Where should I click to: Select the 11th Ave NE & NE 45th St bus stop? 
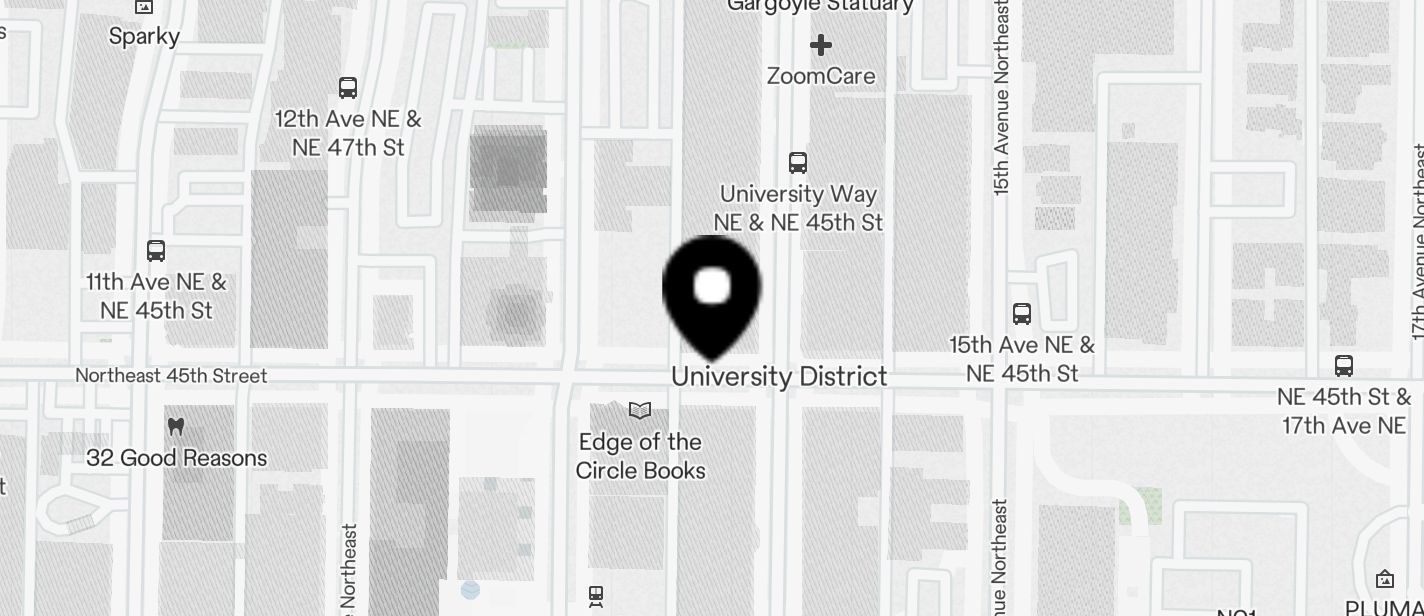coord(156,251)
